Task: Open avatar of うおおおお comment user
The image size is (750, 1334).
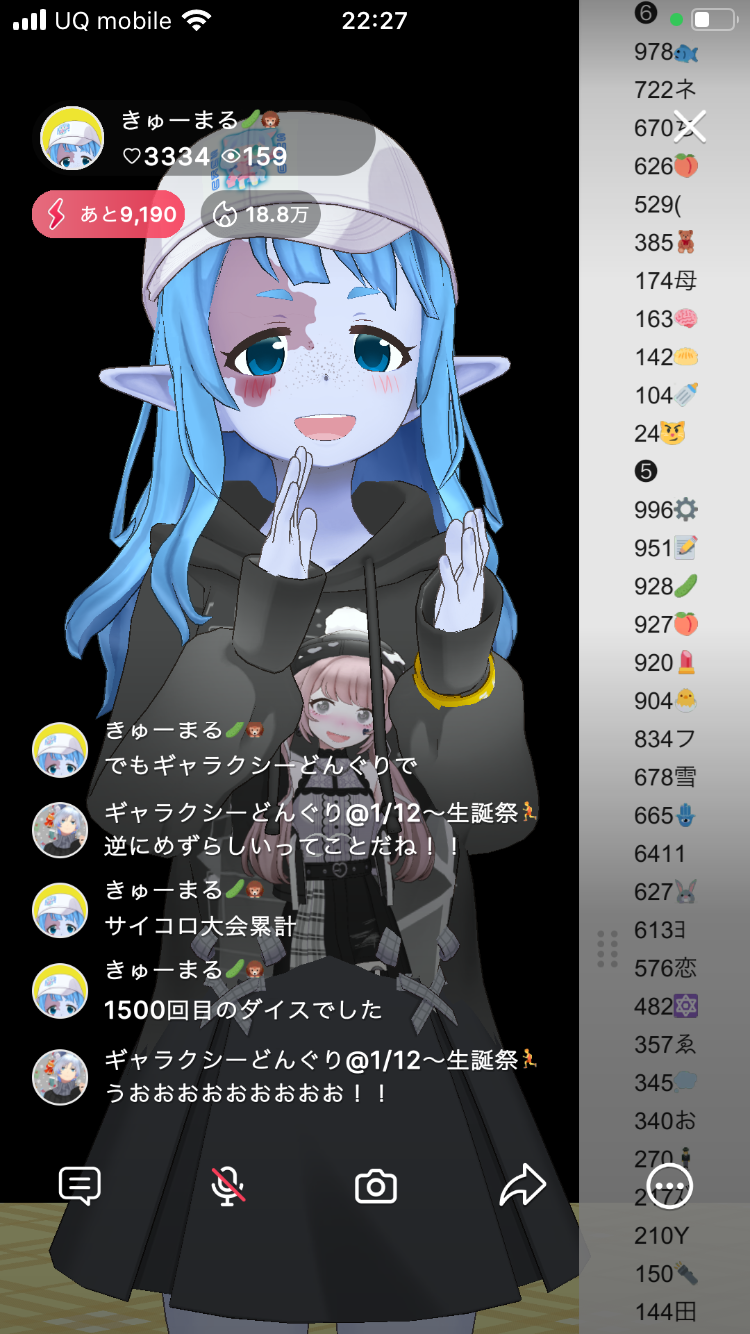Action: [x=60, y=1077]
